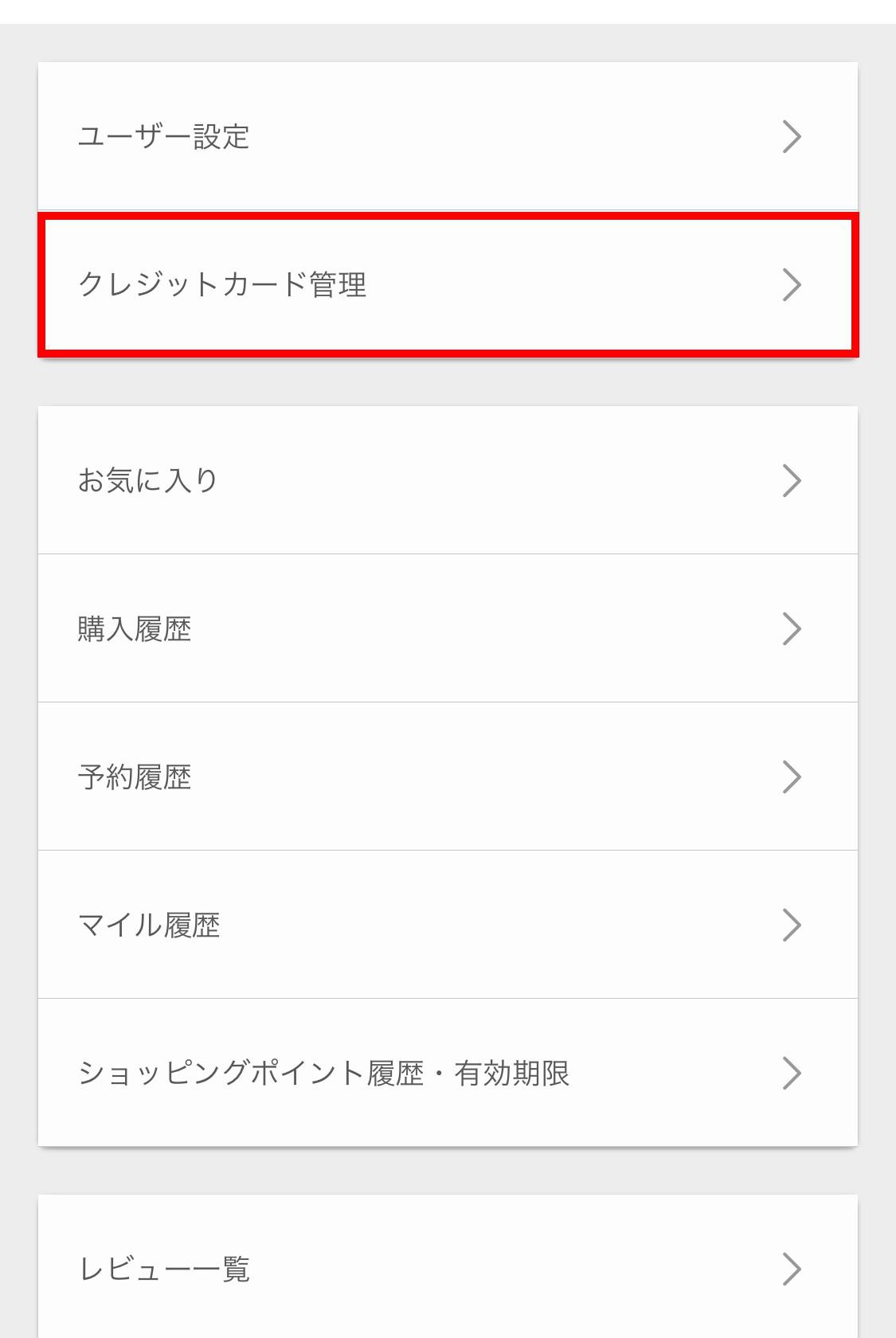View 購入履歴 purchase history

click(x=448, y=628)
